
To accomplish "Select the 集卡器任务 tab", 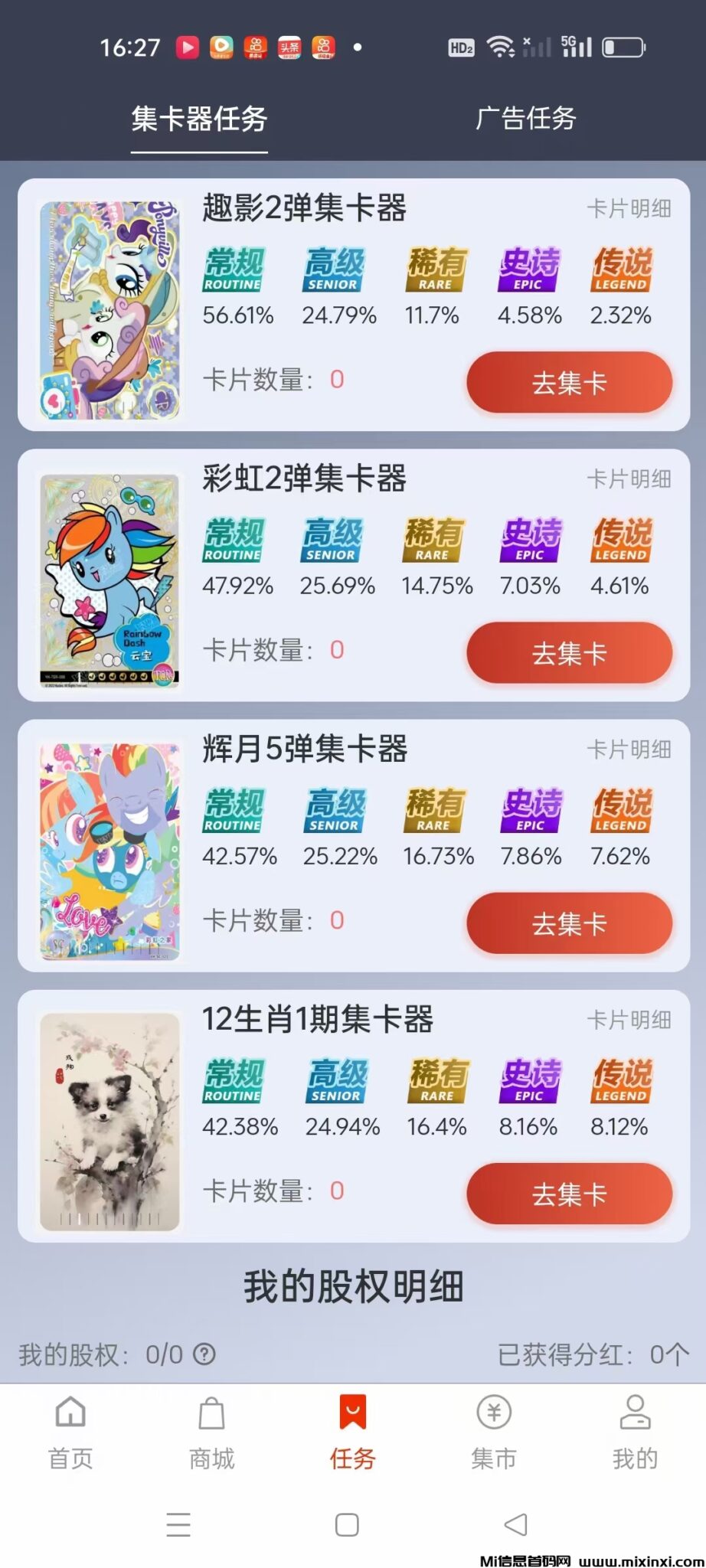I will pyautogui.click(x=199, y=119).
